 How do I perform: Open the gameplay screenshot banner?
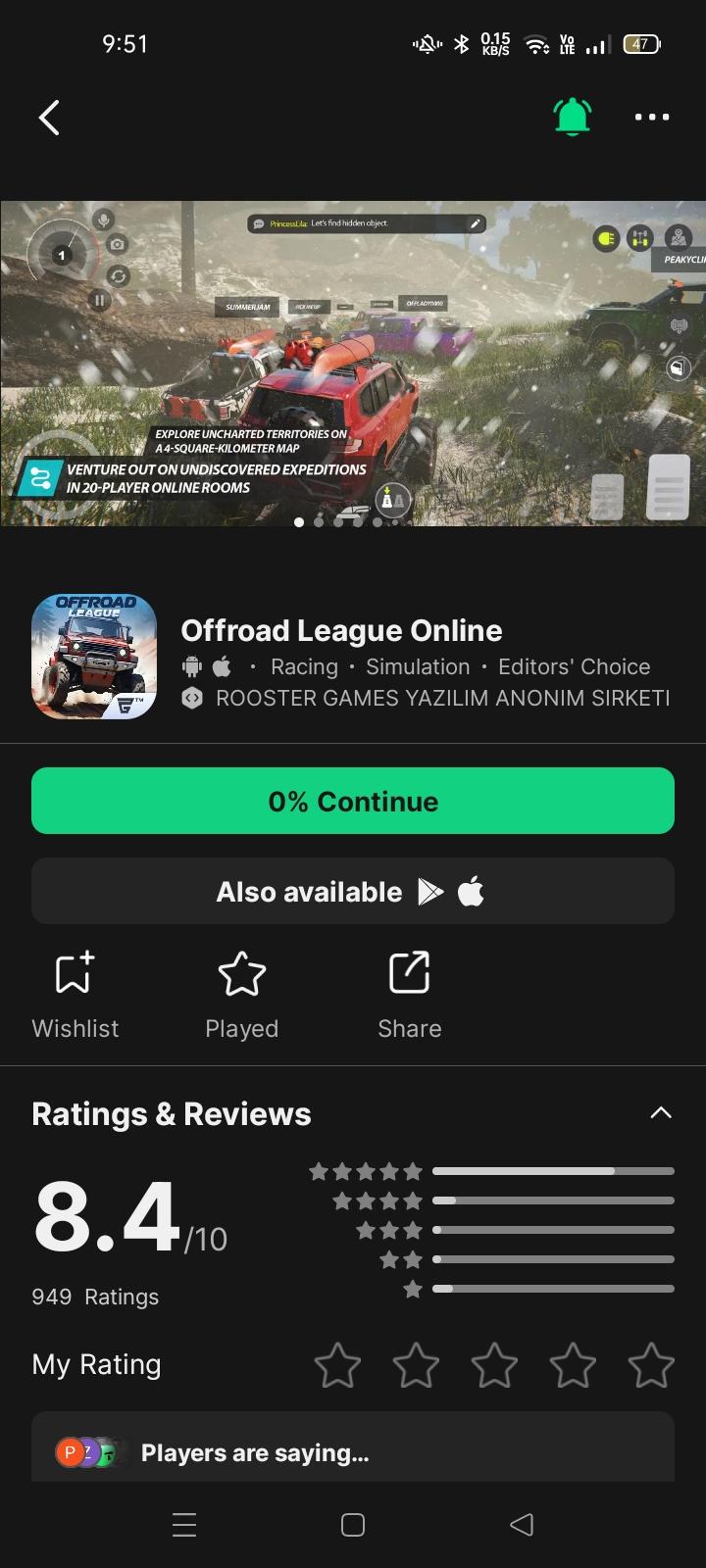[x=353, y=363]
